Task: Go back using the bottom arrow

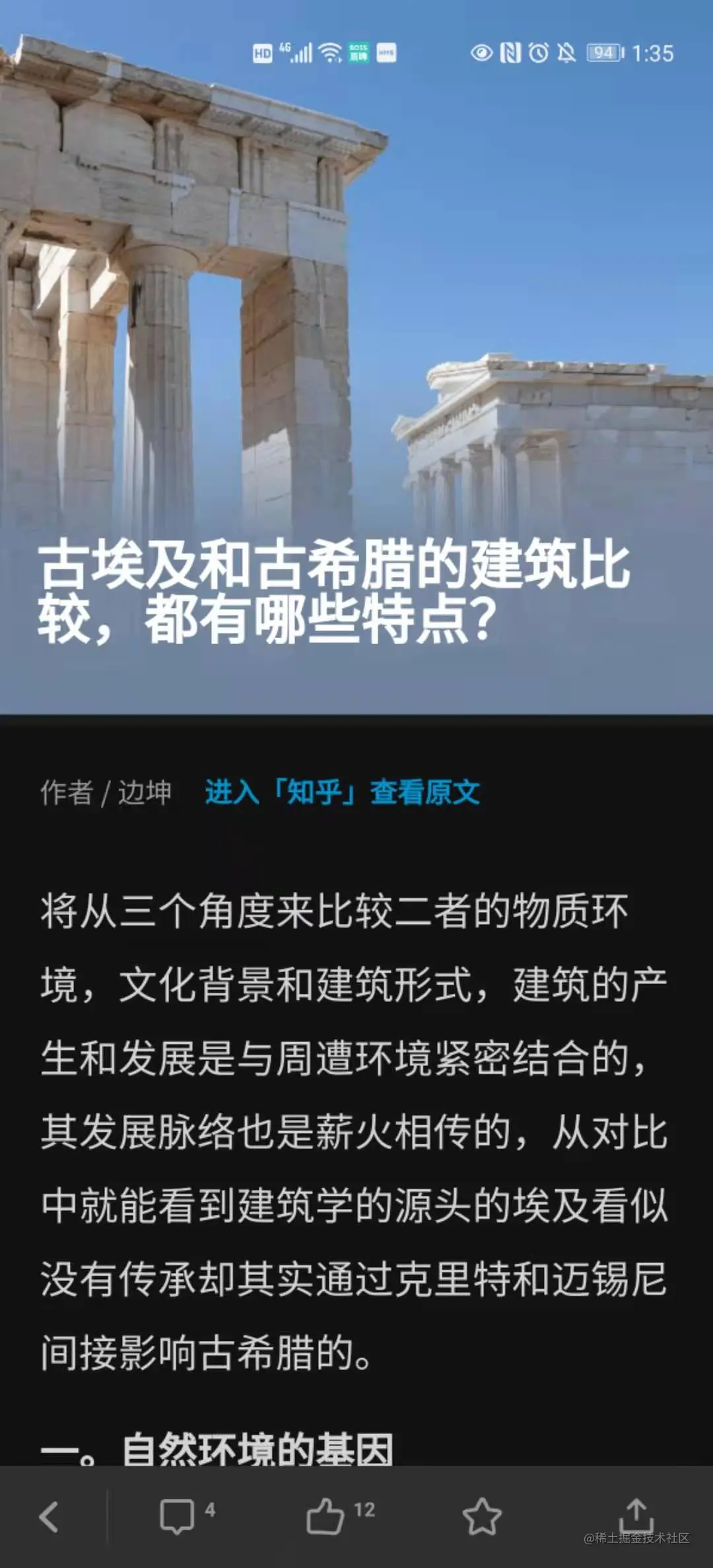Action: (x=49, y=1517)
